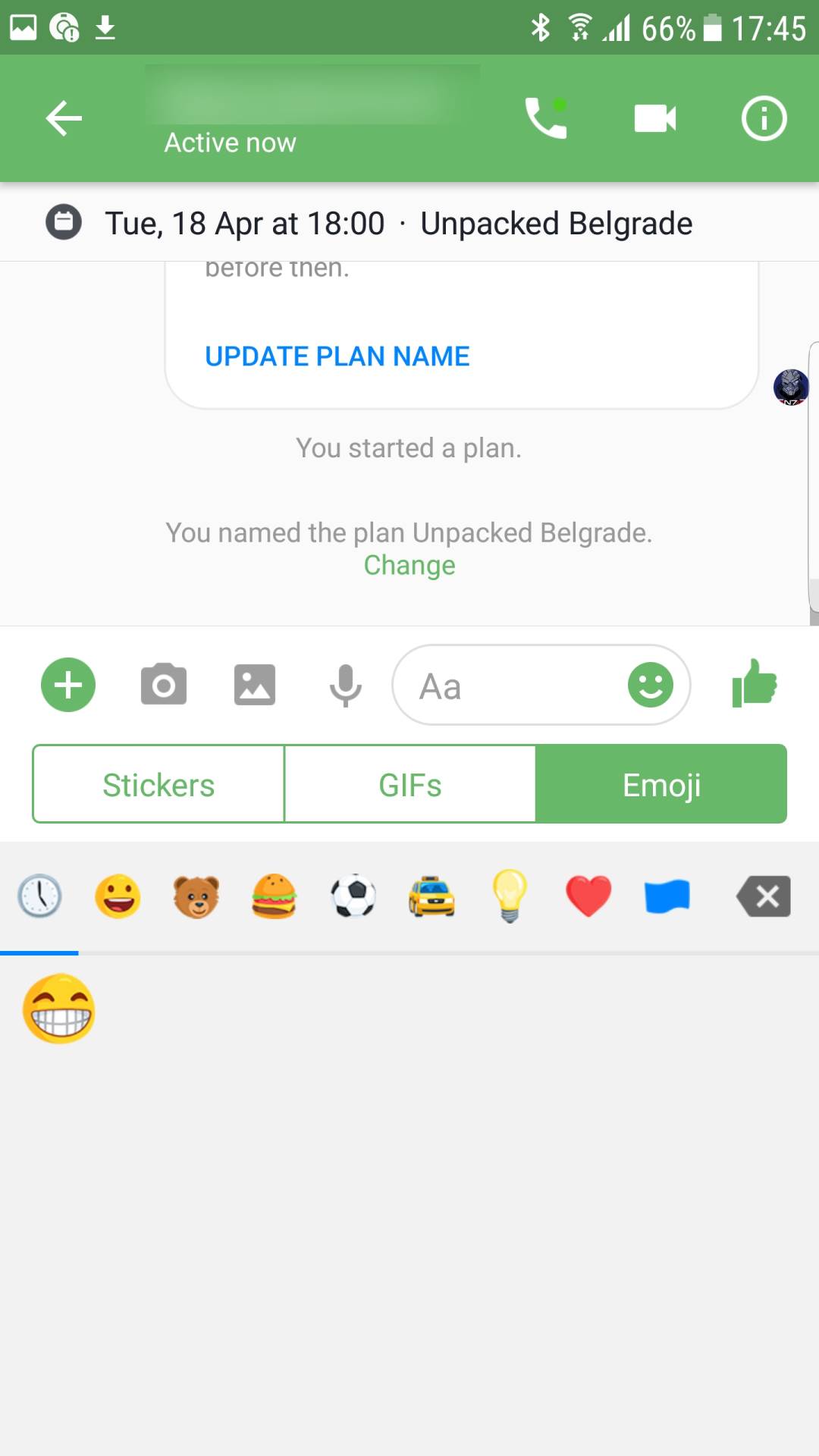Start a video call
Screen dimensions: 819x1456
click(x=654, y=118)
